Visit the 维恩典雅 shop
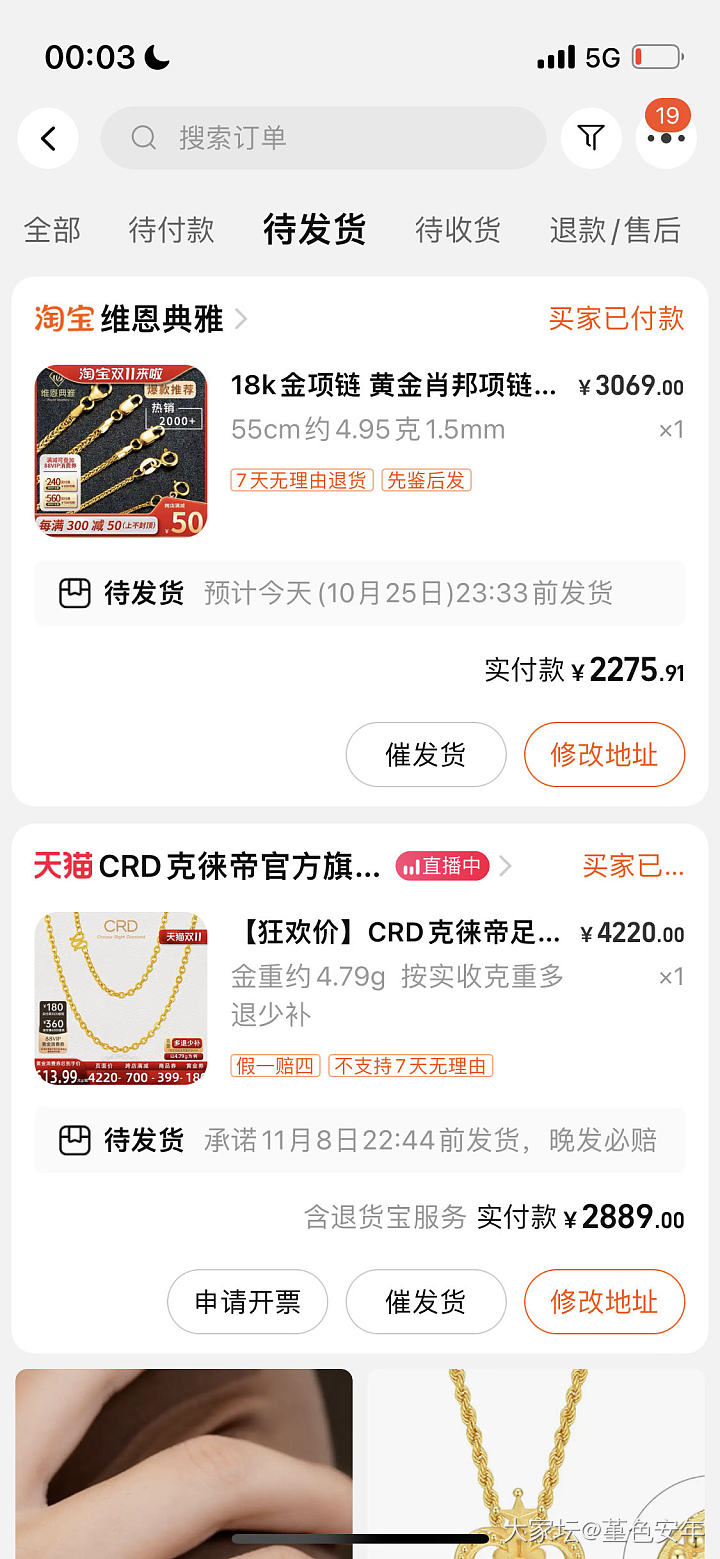 point(160,319)
